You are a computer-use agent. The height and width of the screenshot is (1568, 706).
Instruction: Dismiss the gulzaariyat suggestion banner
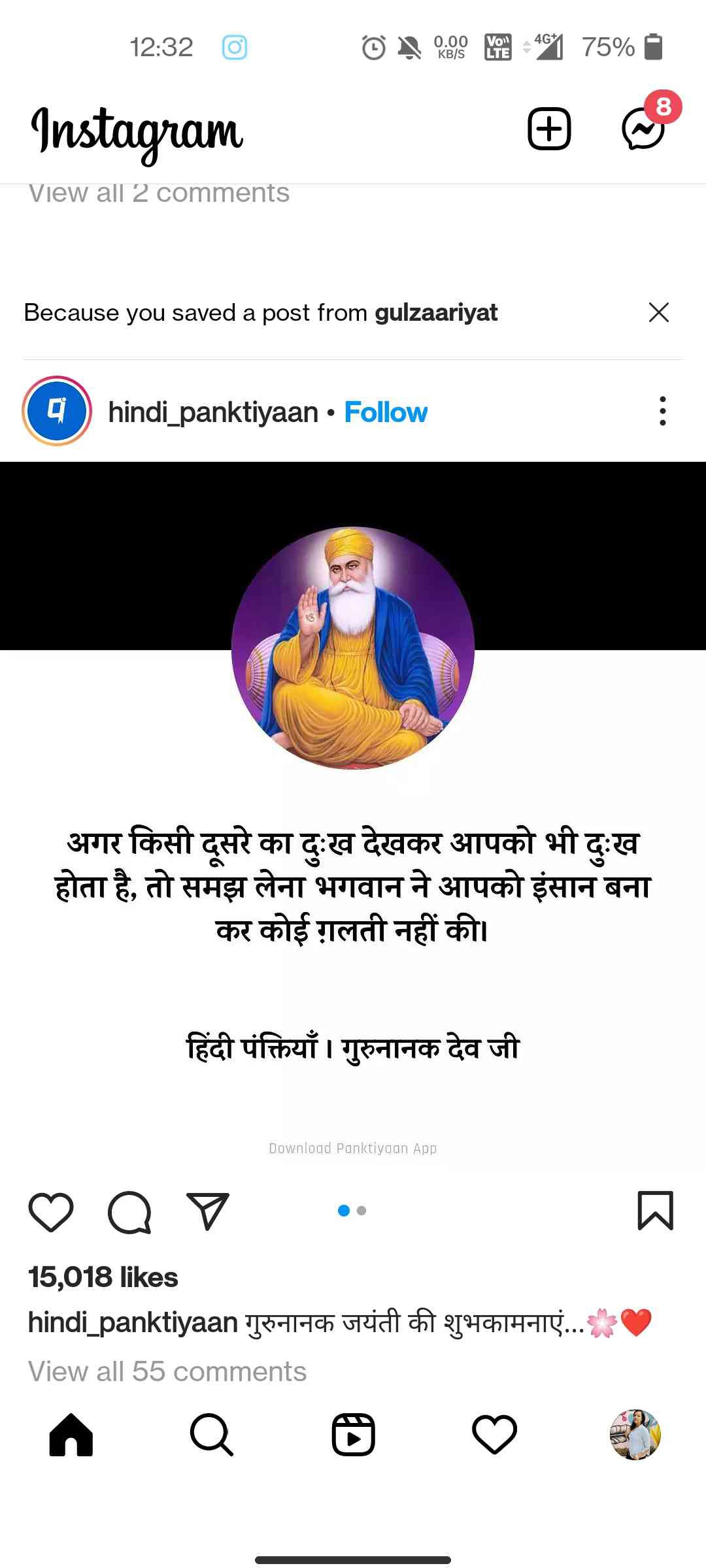[x=658, y=312]
